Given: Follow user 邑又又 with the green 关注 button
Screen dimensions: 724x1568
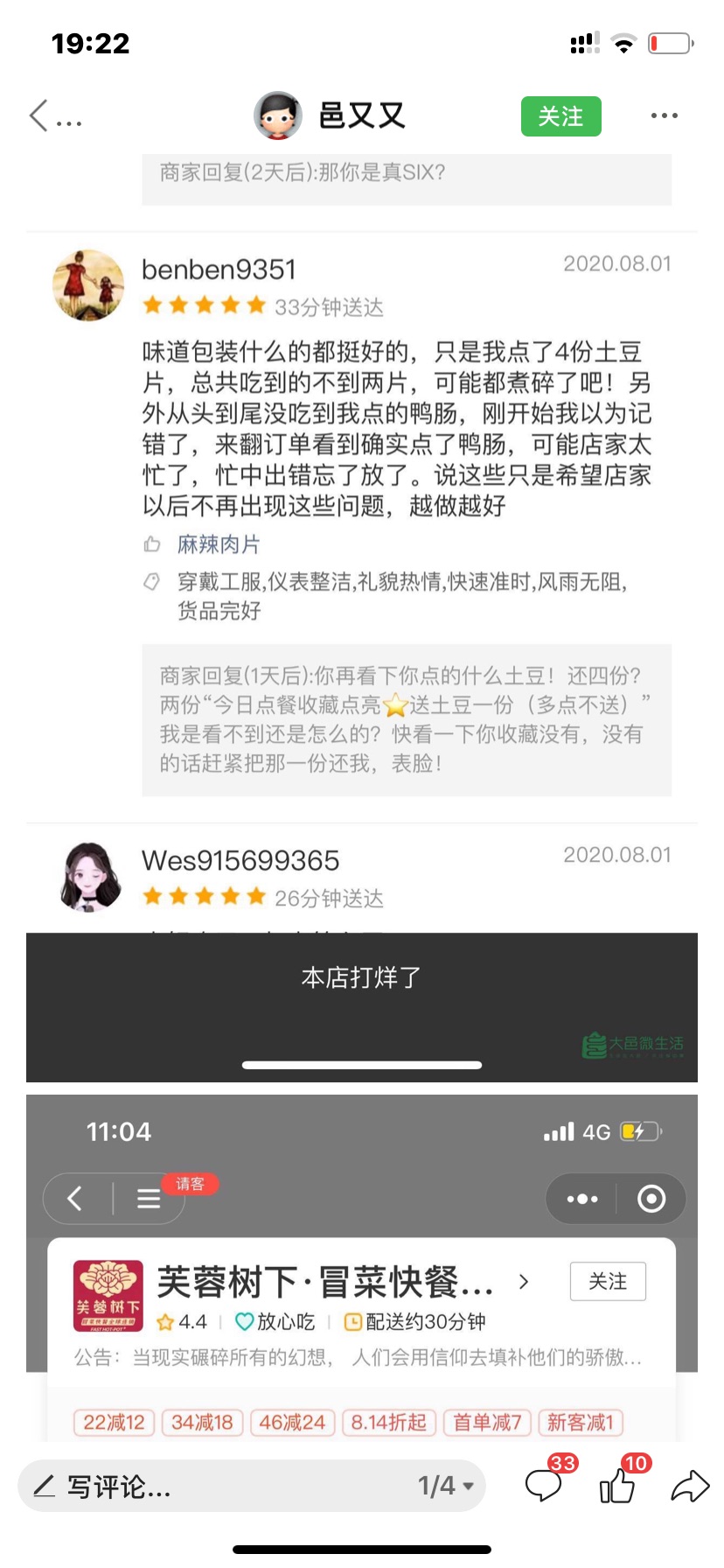Looking at the screenshot, I should [x=560, y=116].
